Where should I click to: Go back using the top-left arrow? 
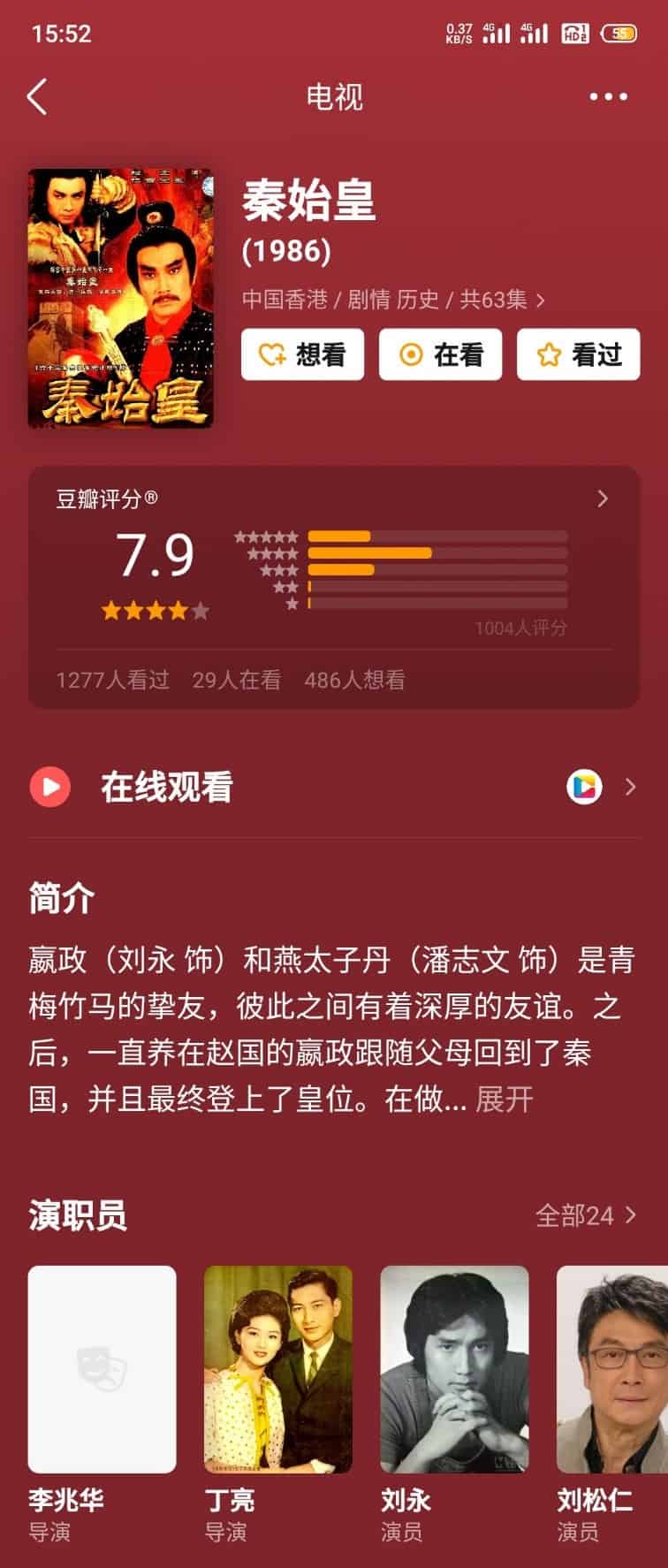click(37, 96)
